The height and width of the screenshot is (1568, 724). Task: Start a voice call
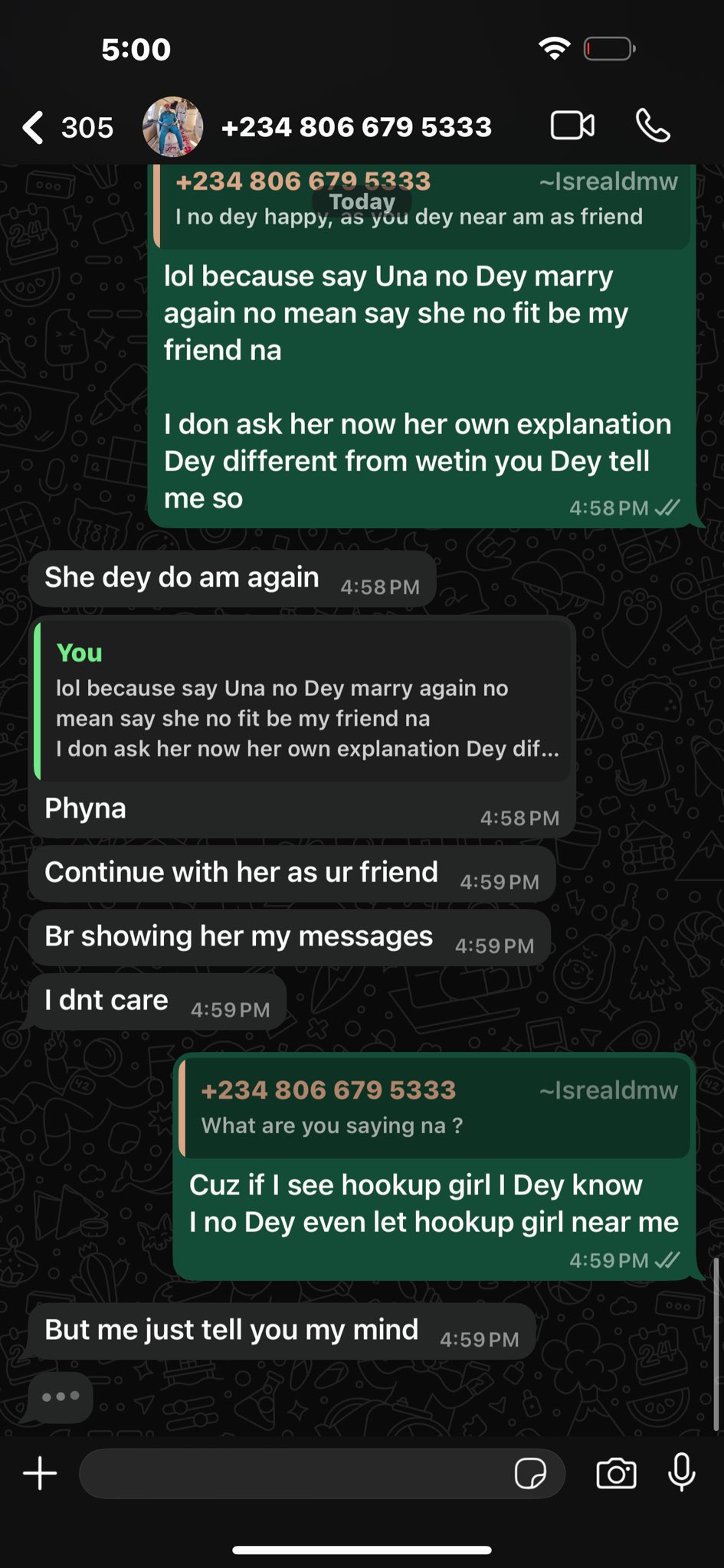click(653, 126)
